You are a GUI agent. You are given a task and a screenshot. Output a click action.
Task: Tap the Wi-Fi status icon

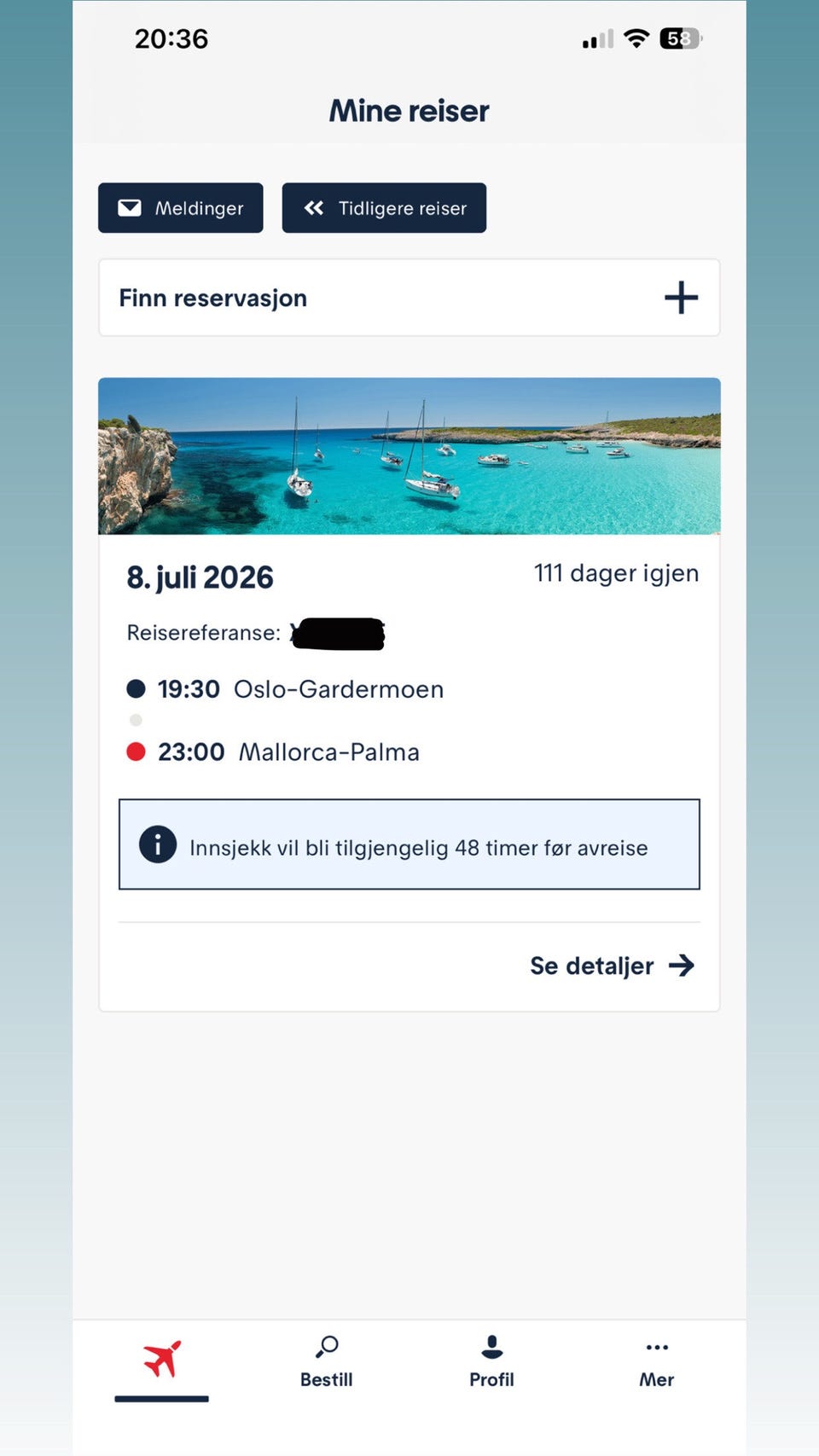[635, 38]
